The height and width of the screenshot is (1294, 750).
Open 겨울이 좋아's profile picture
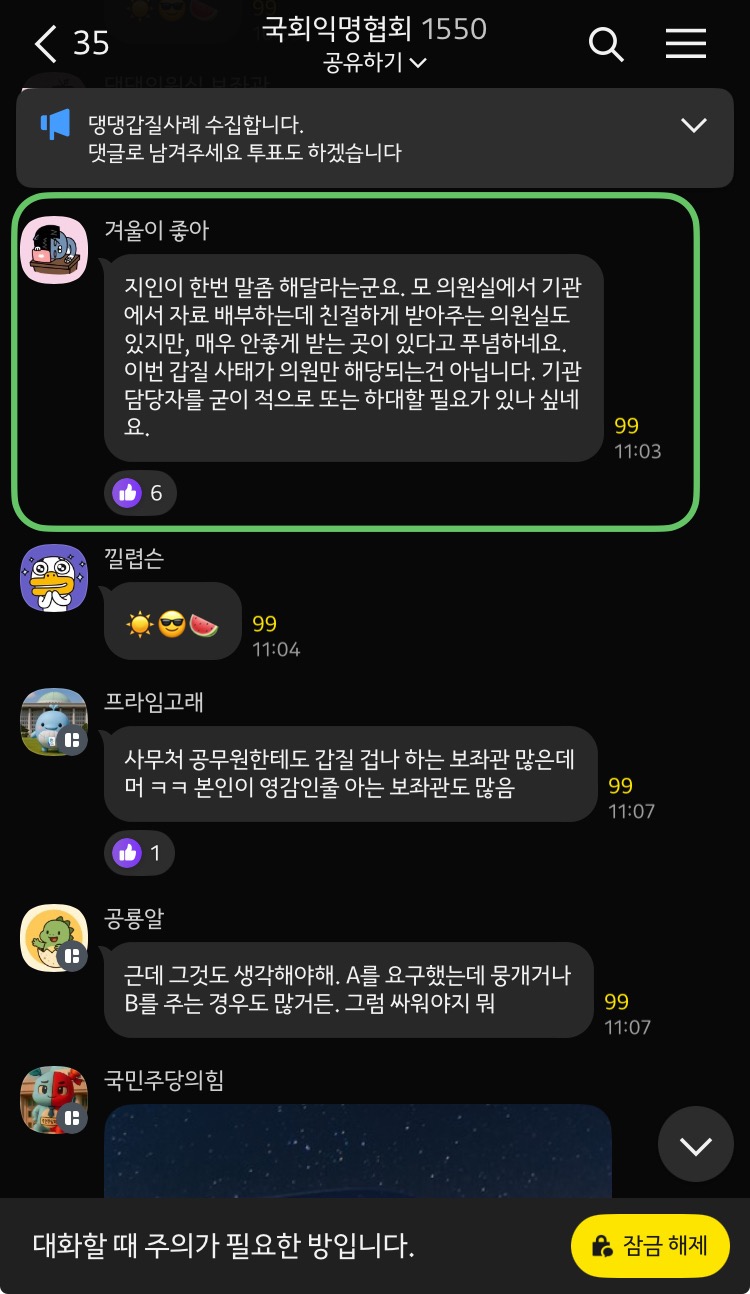54,249
